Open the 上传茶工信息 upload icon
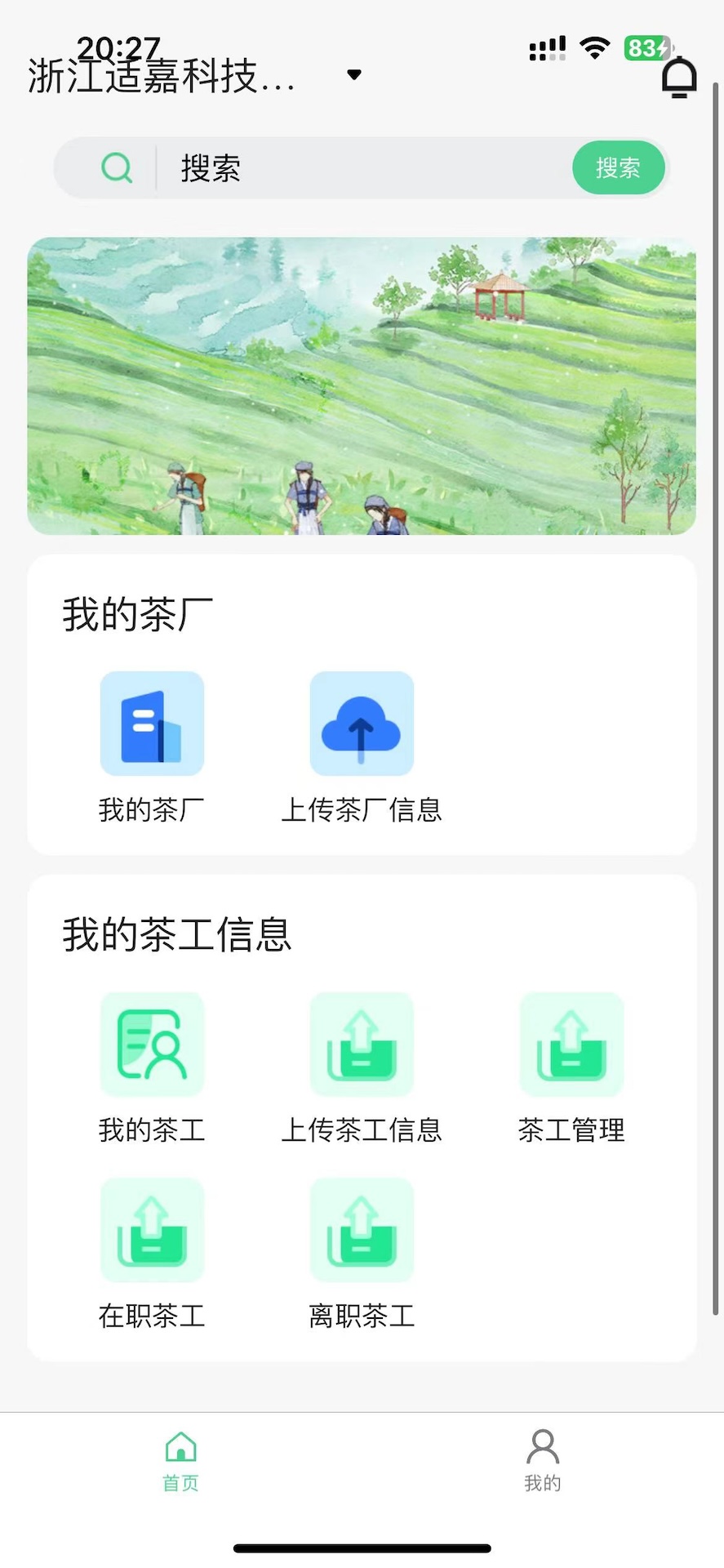 pyautogui.click(x=362, y=1045)
